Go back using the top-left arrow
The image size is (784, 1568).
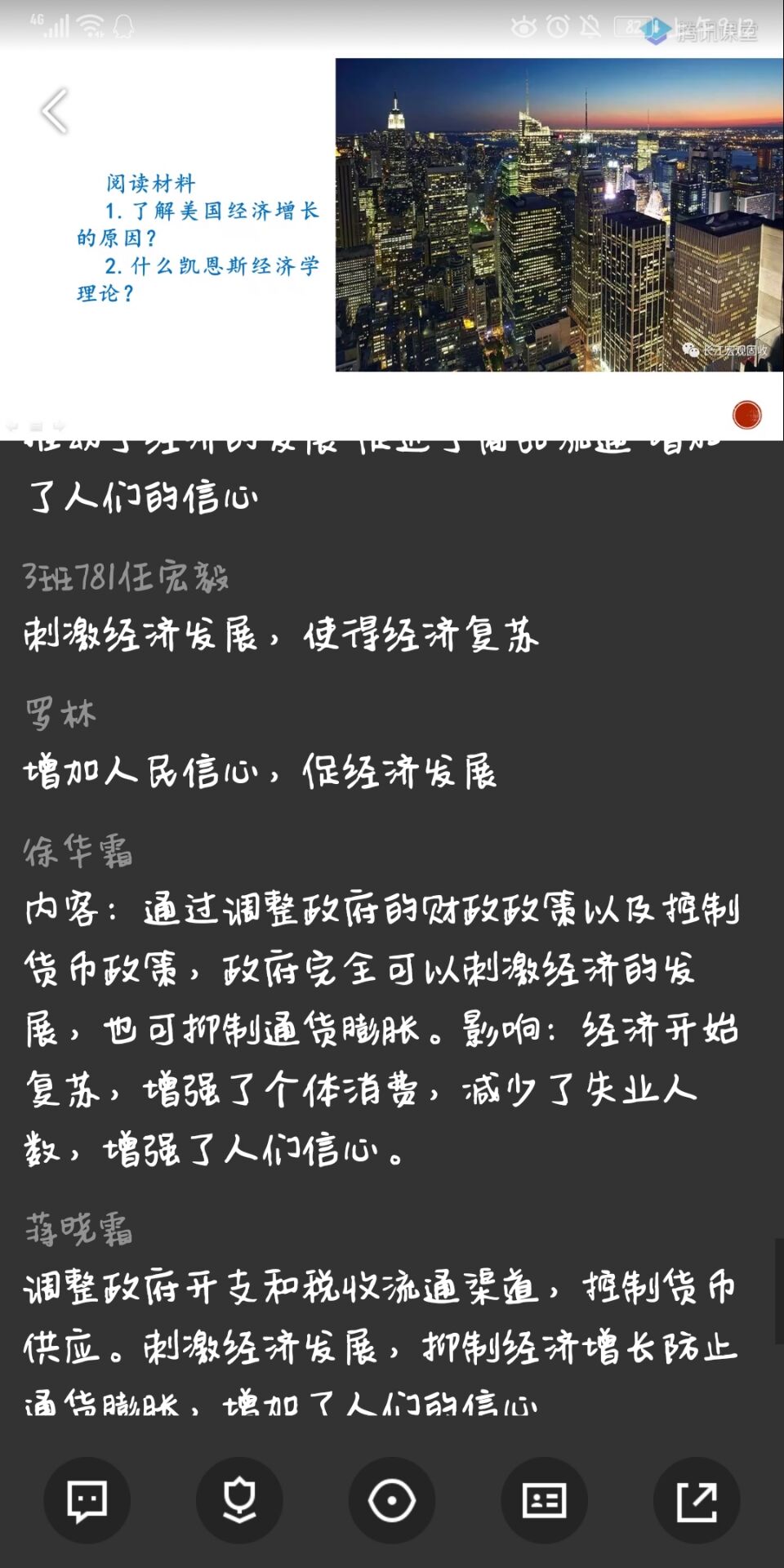(x=55, y=111)
